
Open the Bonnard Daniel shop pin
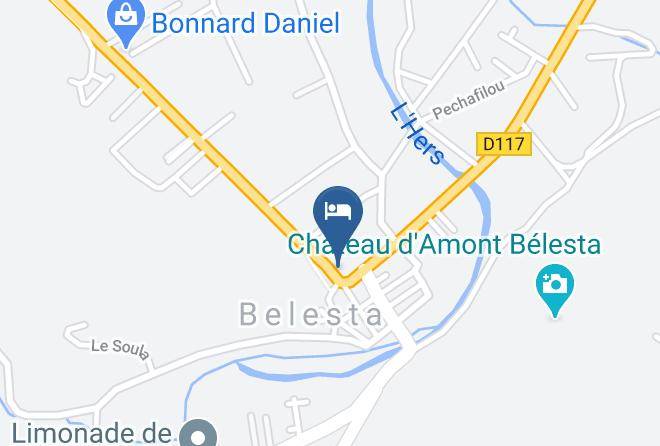pos(126,23)
